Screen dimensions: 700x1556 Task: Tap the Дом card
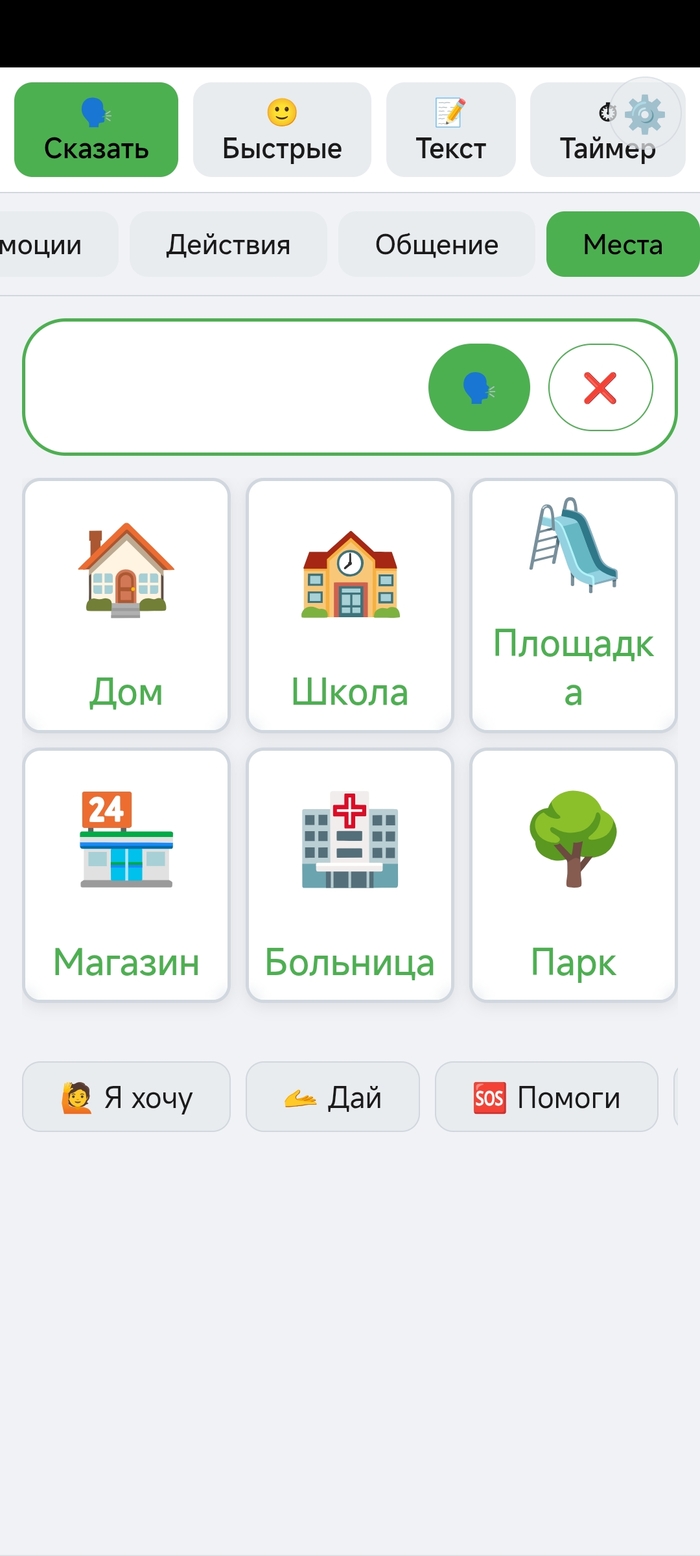click(126, 605)
